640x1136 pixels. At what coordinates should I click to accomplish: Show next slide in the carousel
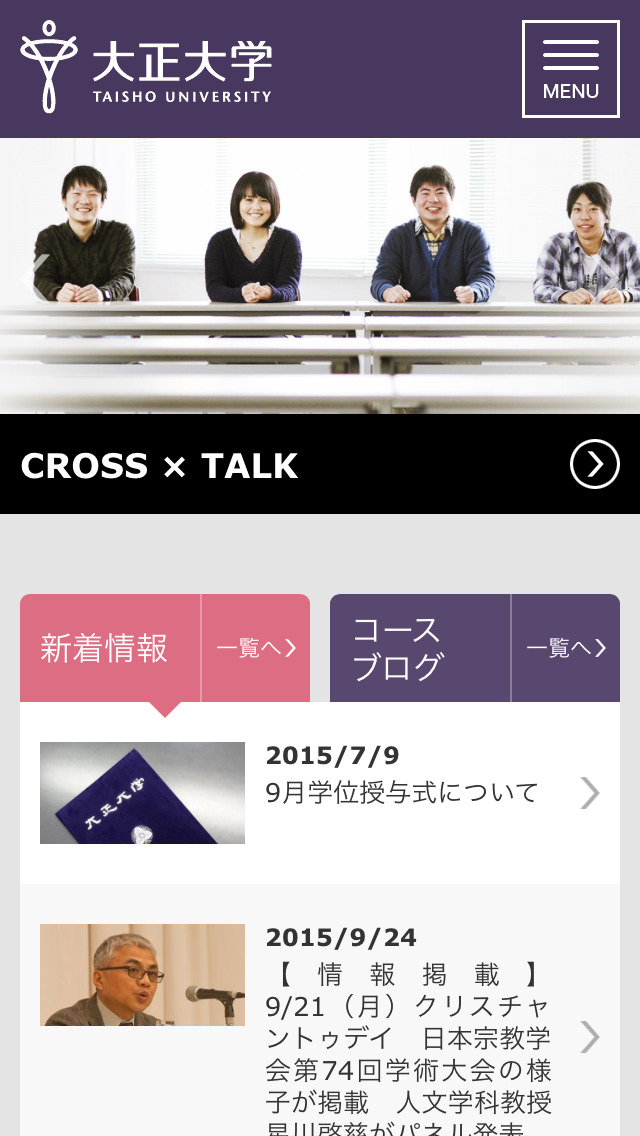pyautogui.click(x=604, y=272)
